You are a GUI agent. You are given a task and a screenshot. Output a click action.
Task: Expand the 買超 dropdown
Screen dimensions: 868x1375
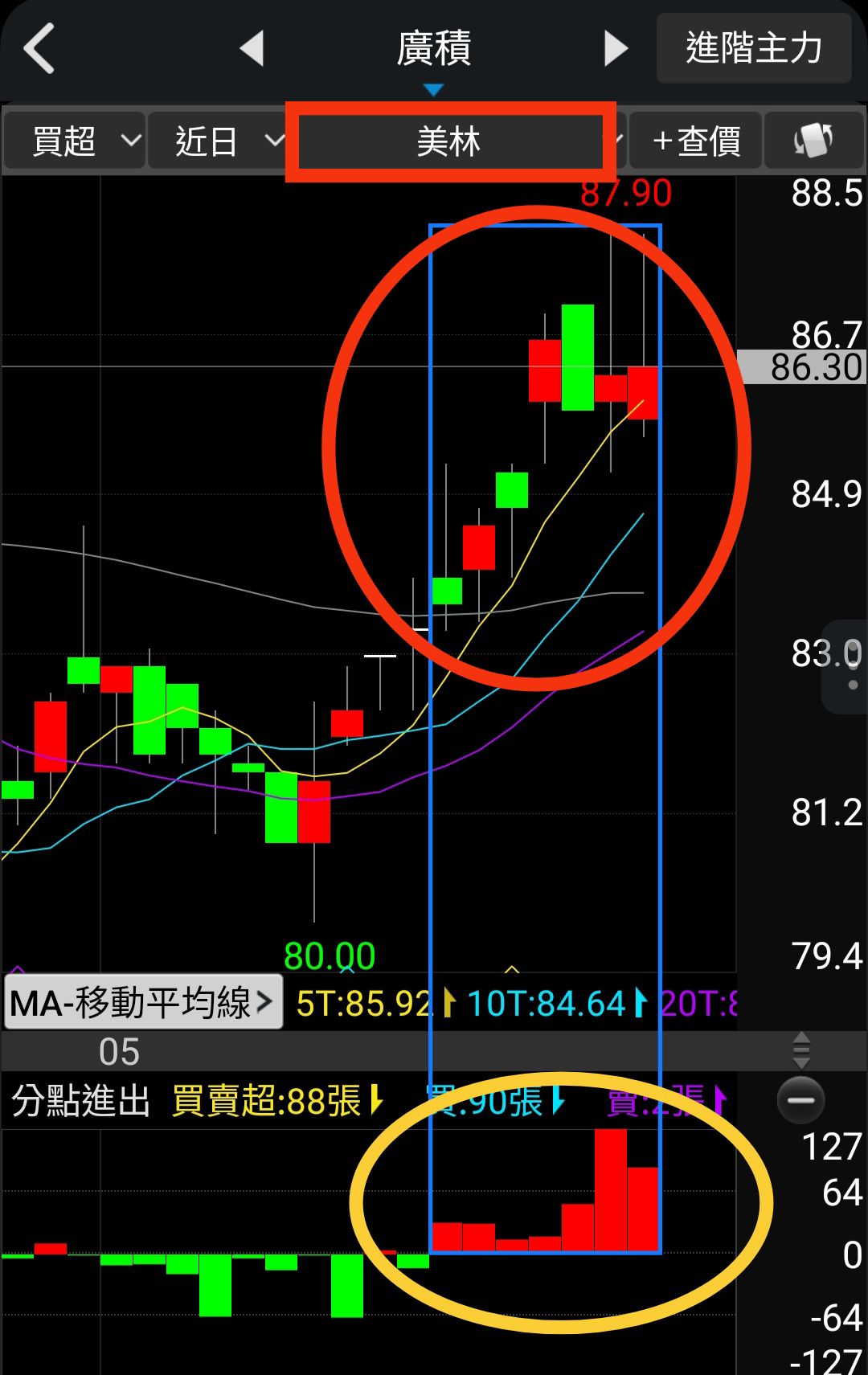point(75,141)
